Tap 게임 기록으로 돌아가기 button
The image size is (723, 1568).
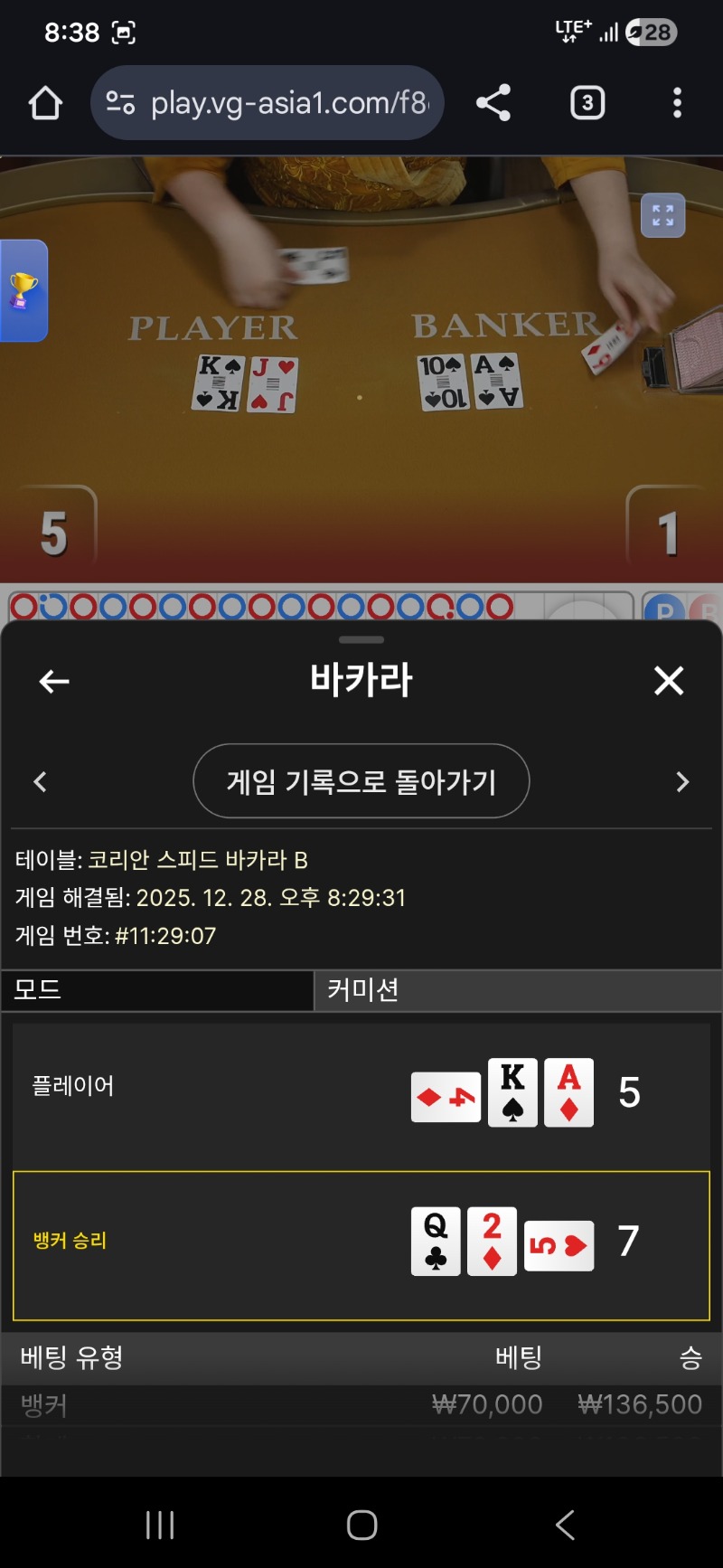point(361,781)
